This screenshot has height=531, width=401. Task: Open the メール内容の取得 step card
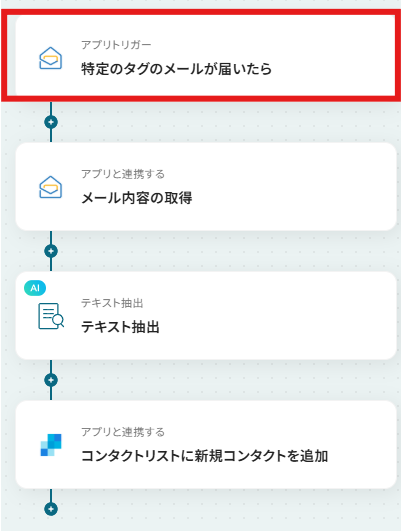(206, 187)
